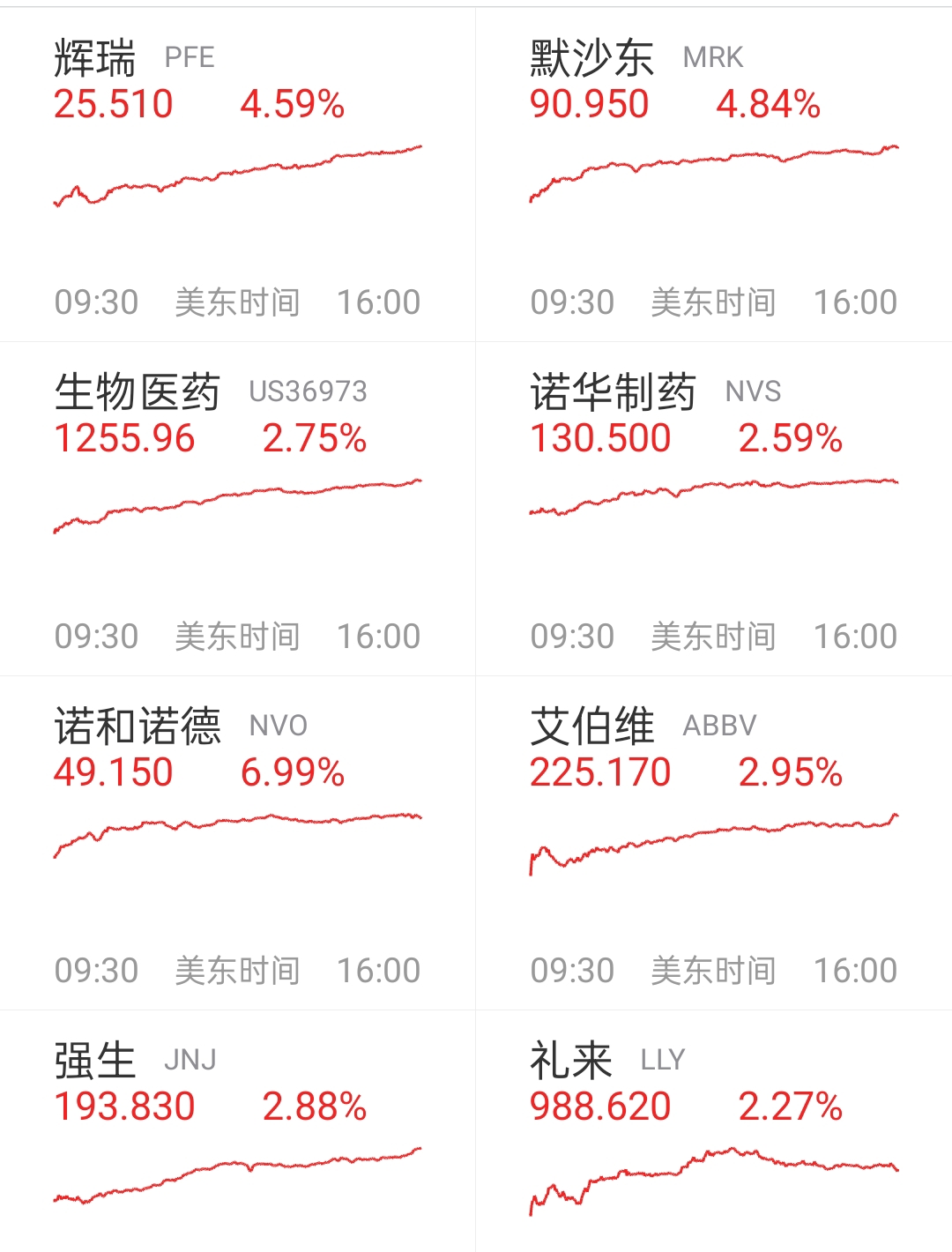Open 诺和诺德 NVO quote card
The width and height of the screenshot is (952, 1252).
pos(237,844)
